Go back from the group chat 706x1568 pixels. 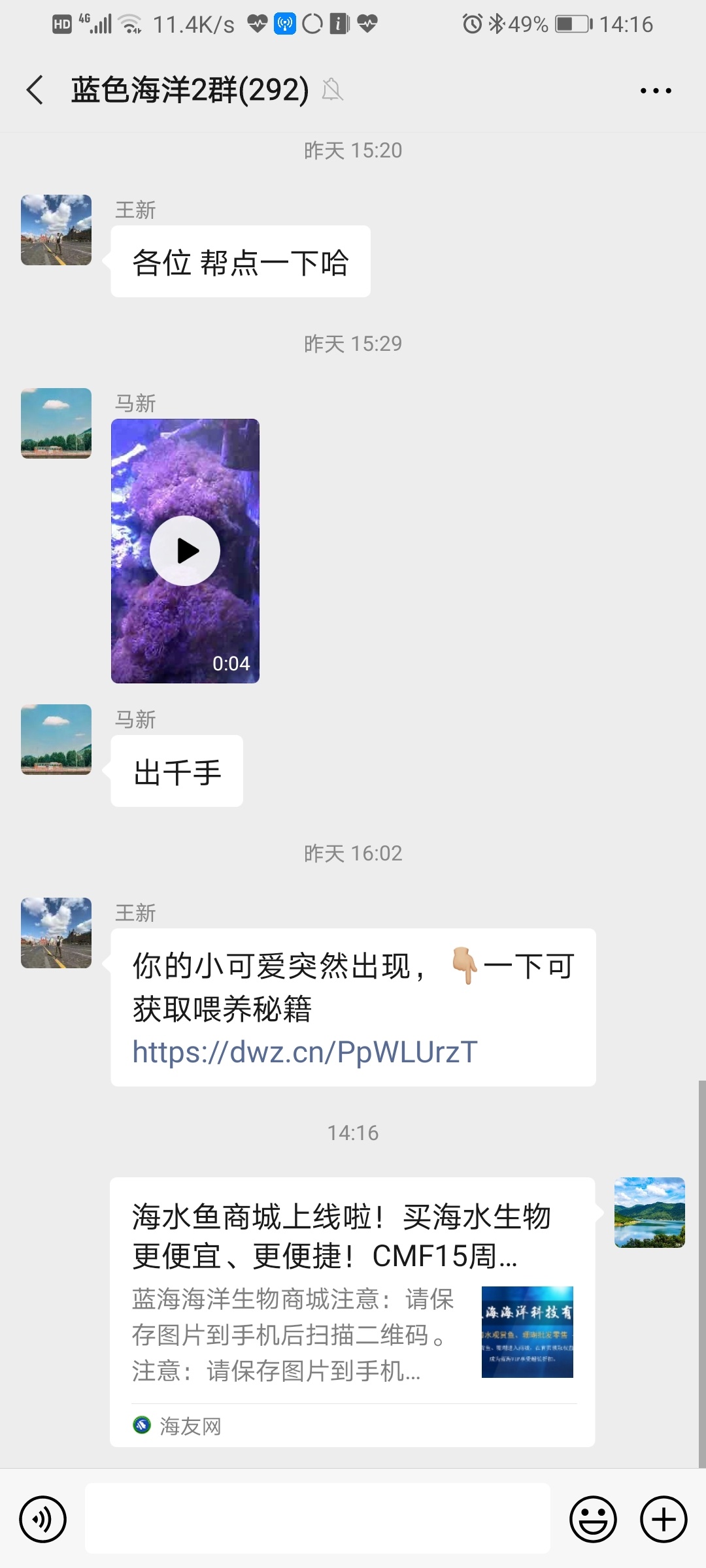click(35, 90)
